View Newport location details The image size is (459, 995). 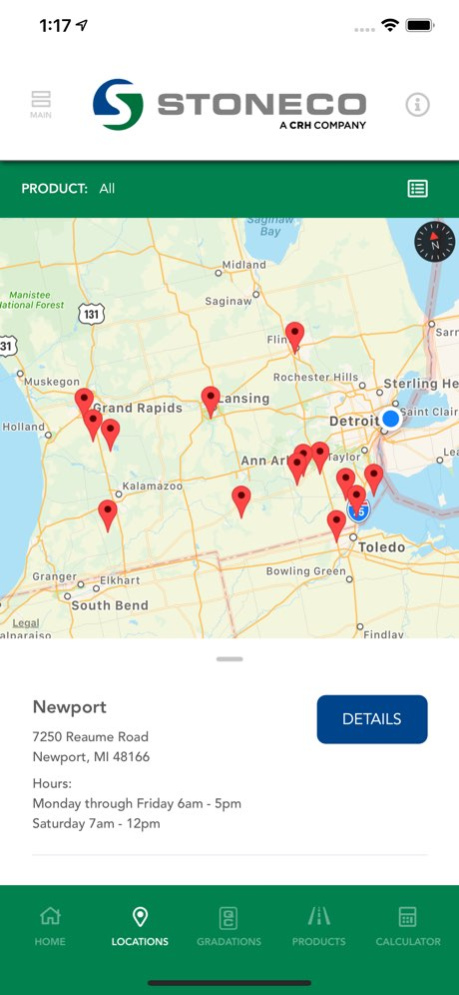tap(372, 719)
